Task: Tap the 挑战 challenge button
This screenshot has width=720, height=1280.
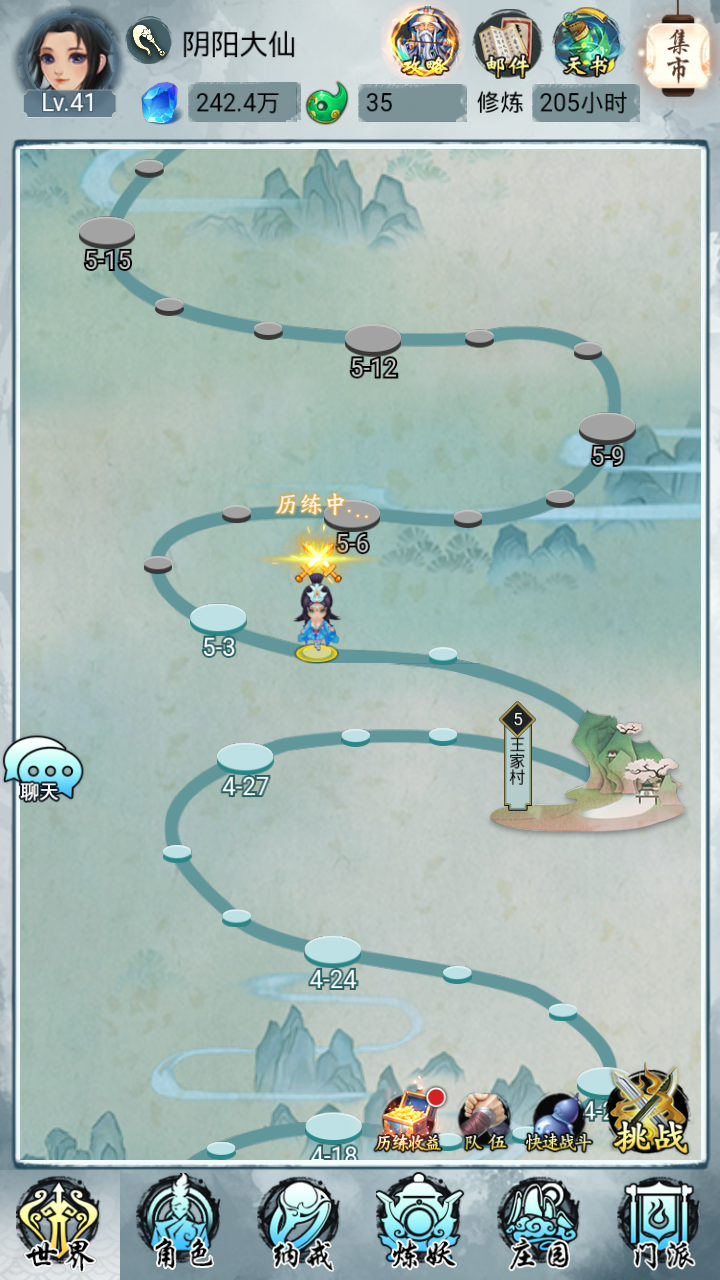Action: [x=650, y=1112]
